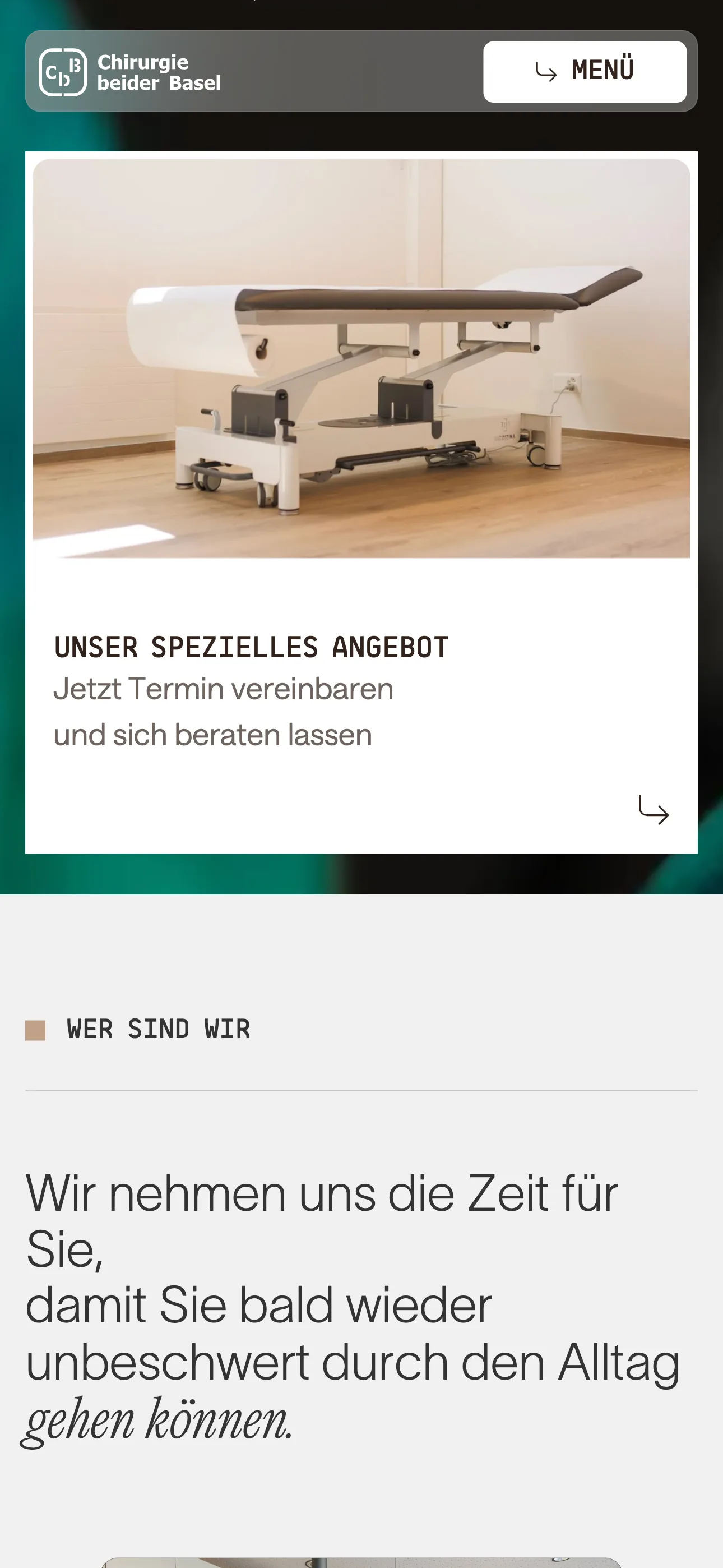Tap the arrow icon on the Angebot card
This screenshot has height=1568, width=723.
[x=654, y=810]
